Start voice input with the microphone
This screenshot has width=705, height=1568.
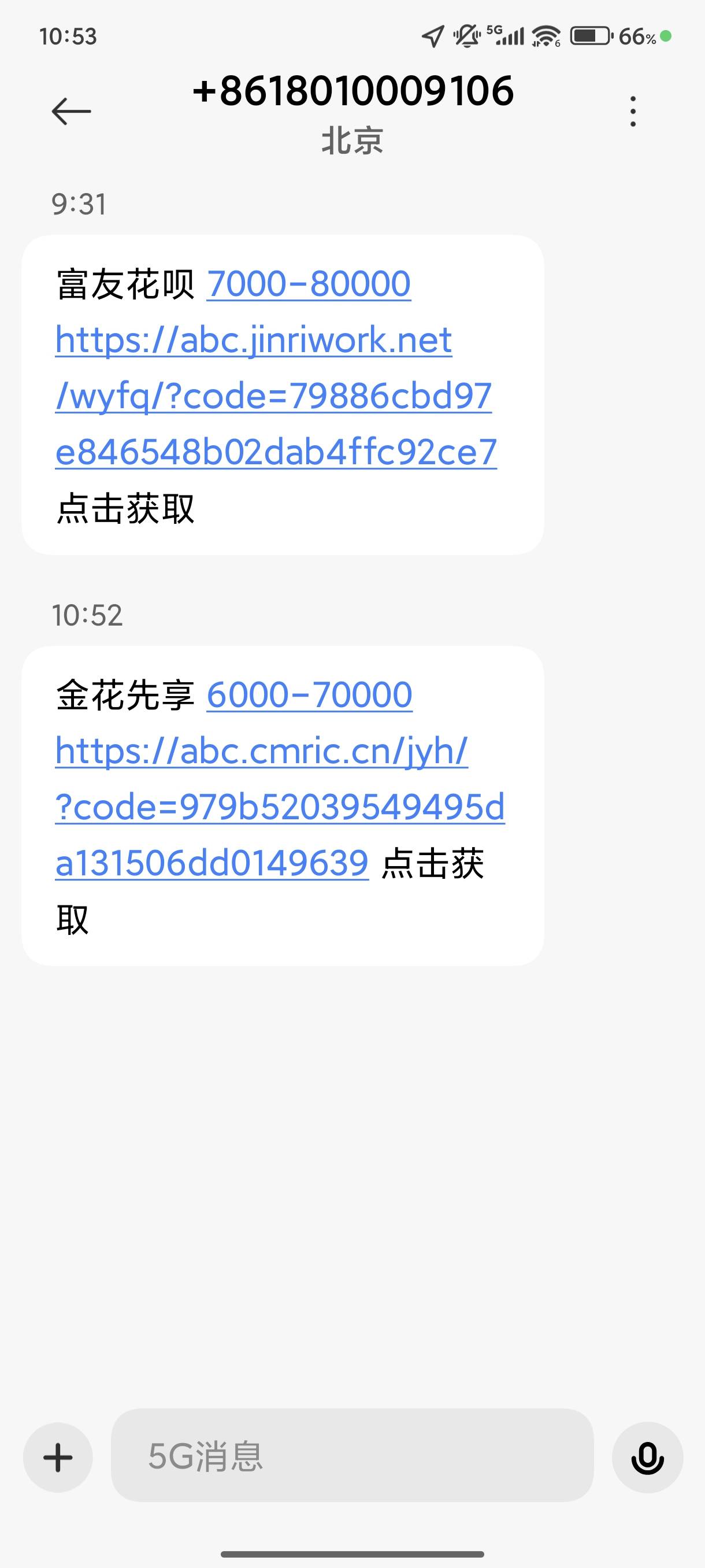coord(647,1458)
